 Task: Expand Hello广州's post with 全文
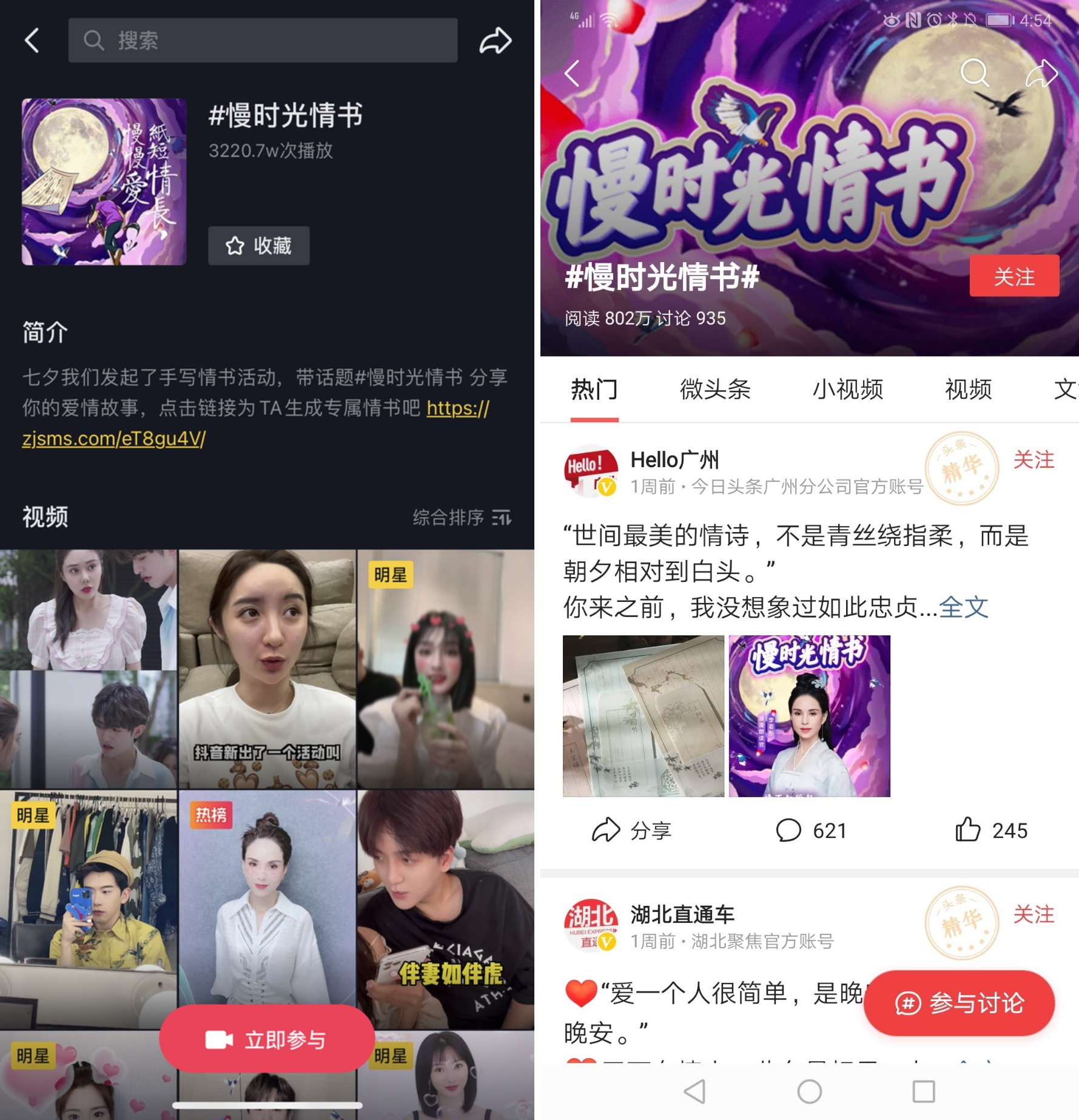(963, 607)
